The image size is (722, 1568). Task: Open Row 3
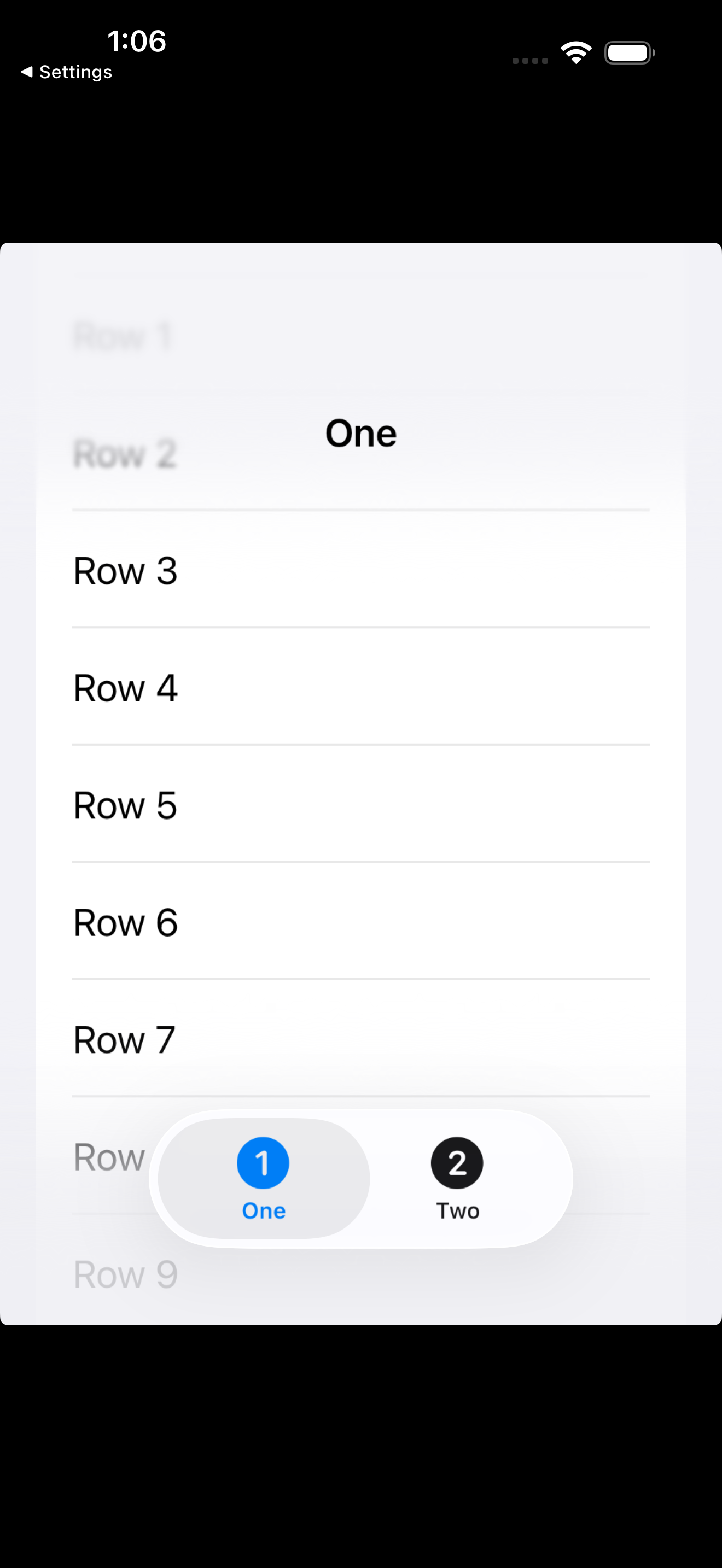click(x=360, y=570)
